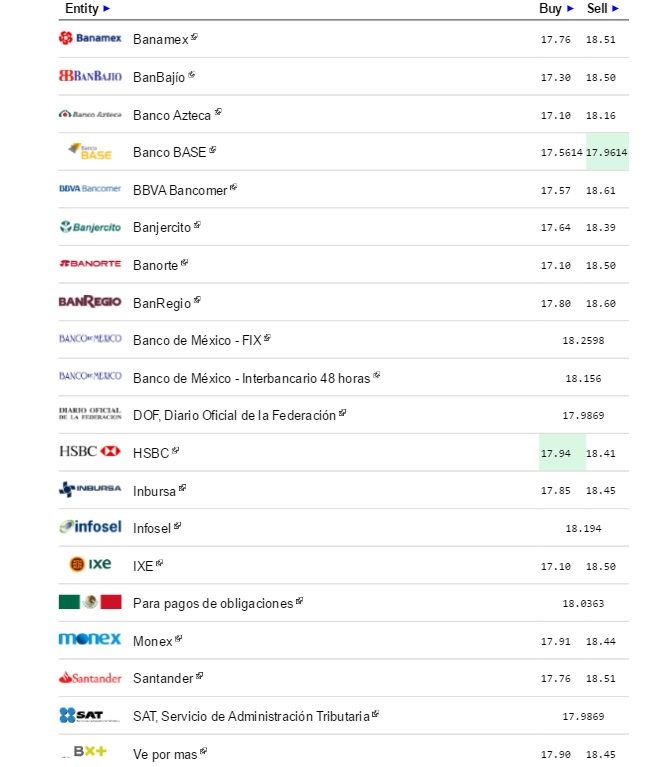Screen dimensions: 658x767
Task: Open the Banorte link
Action: (x=156, y=265)
